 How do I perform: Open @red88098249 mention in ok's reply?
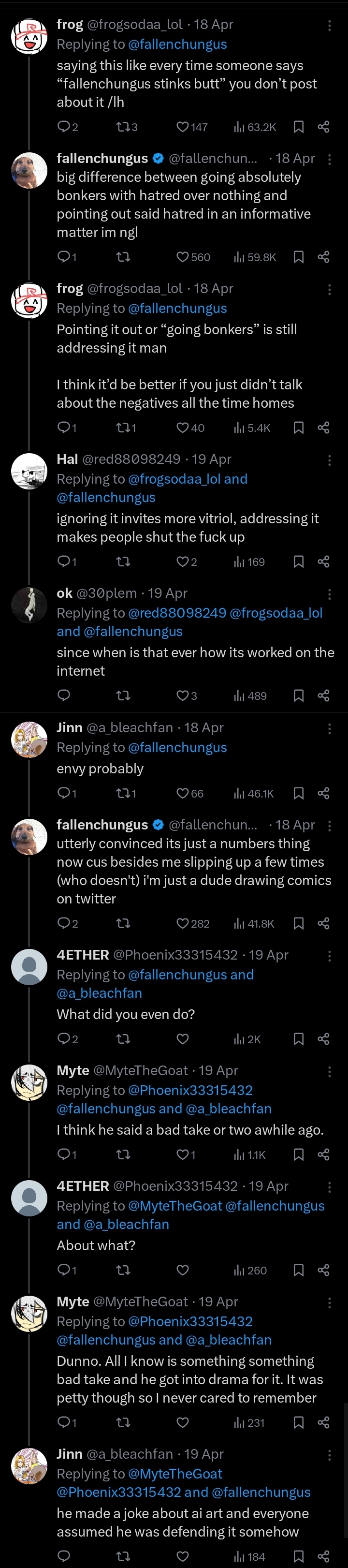pos(177,613)
